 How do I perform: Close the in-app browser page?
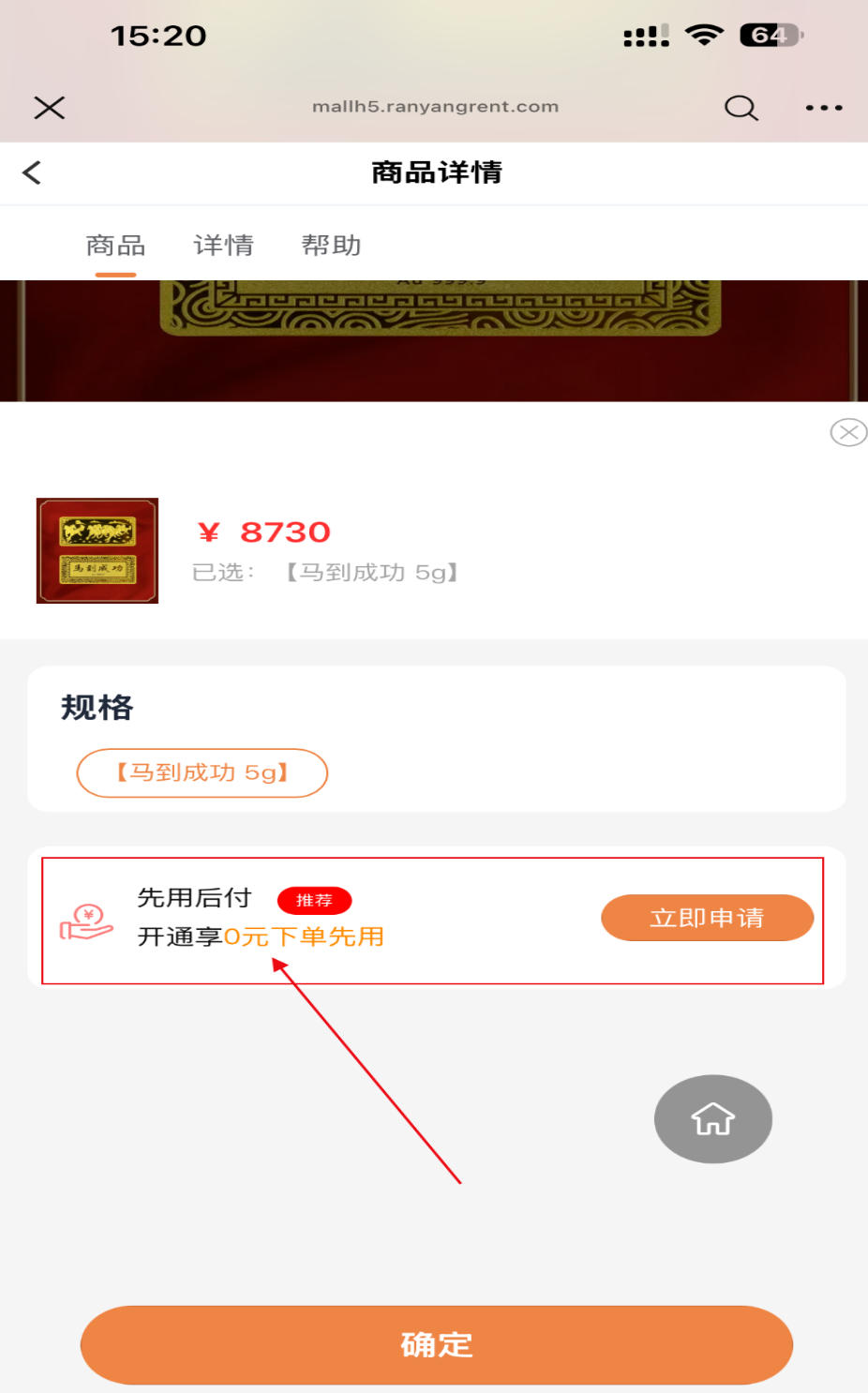click(50, 108)
